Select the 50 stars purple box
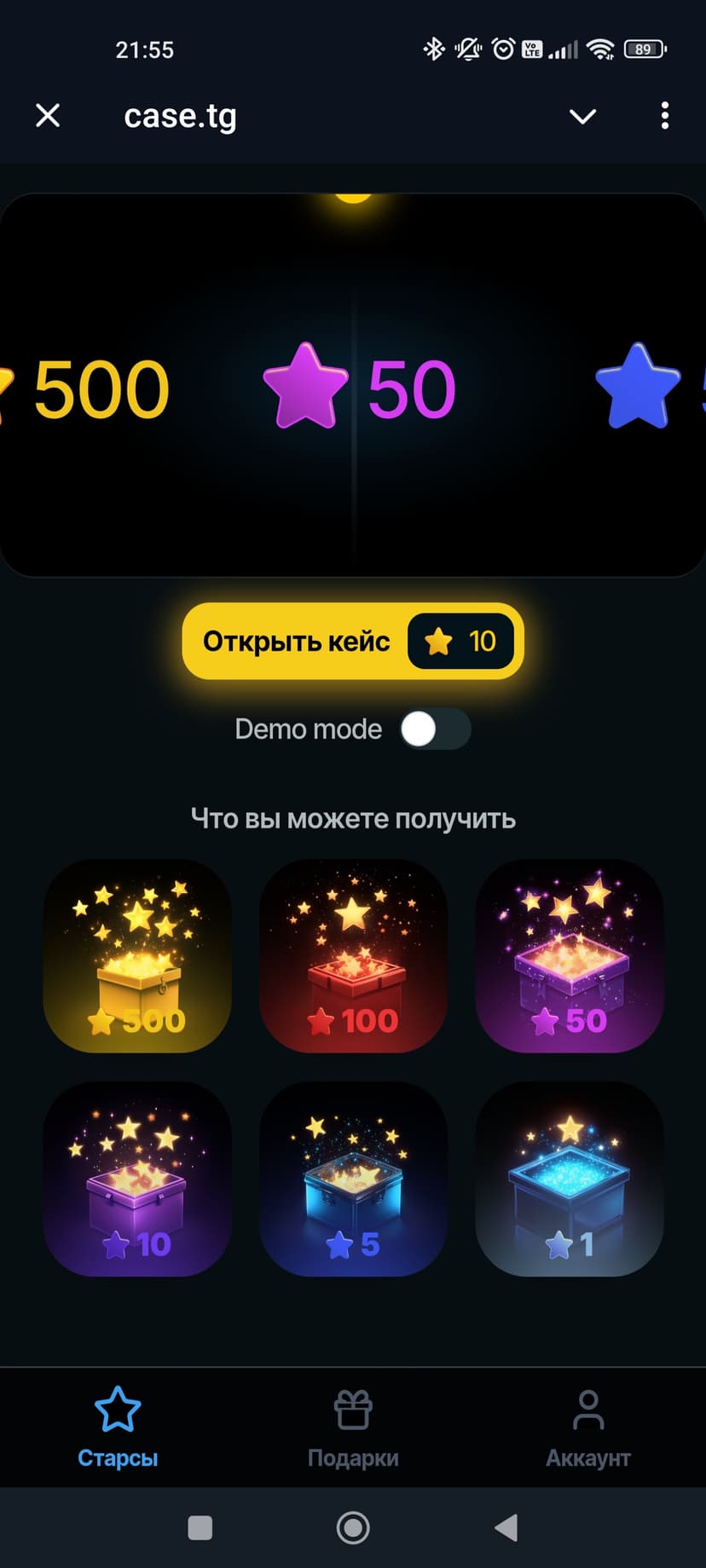 (x=570, y=955)
